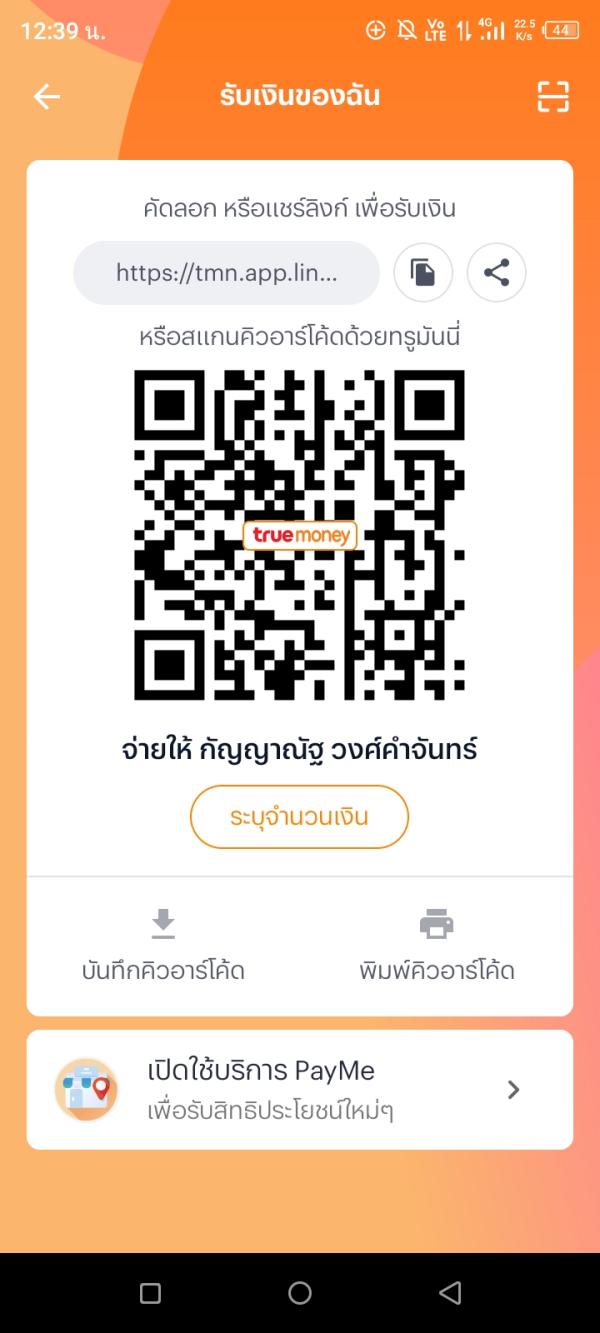Open the QR scanner icon
The image size is (600, 1333).
552,96
